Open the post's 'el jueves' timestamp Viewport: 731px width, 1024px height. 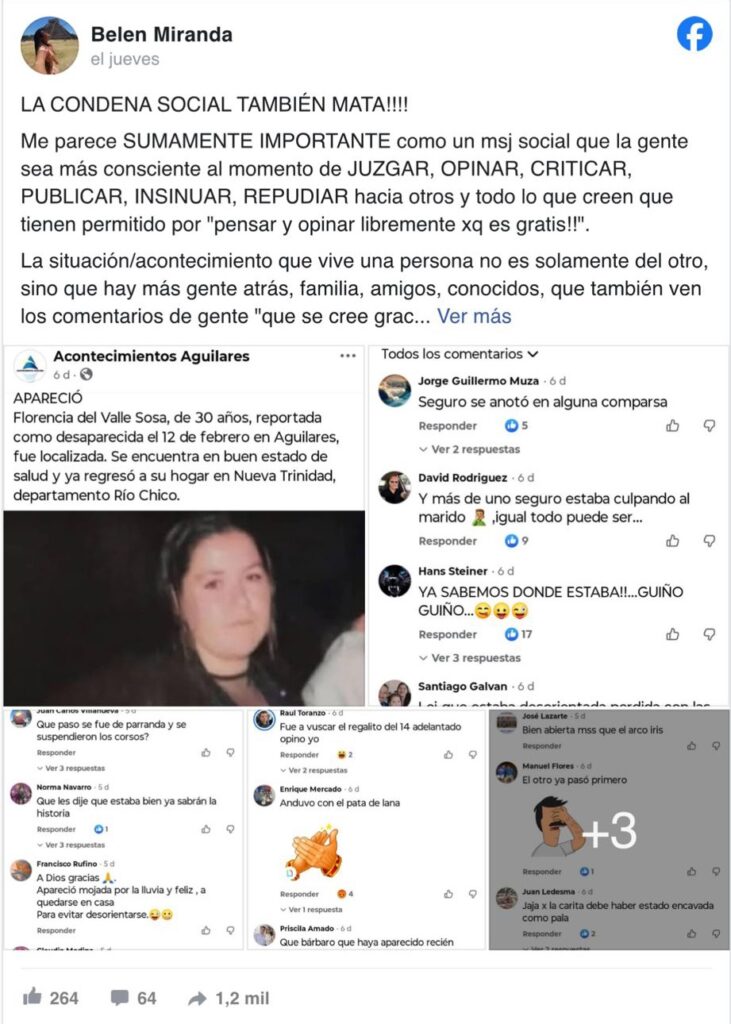125,60
